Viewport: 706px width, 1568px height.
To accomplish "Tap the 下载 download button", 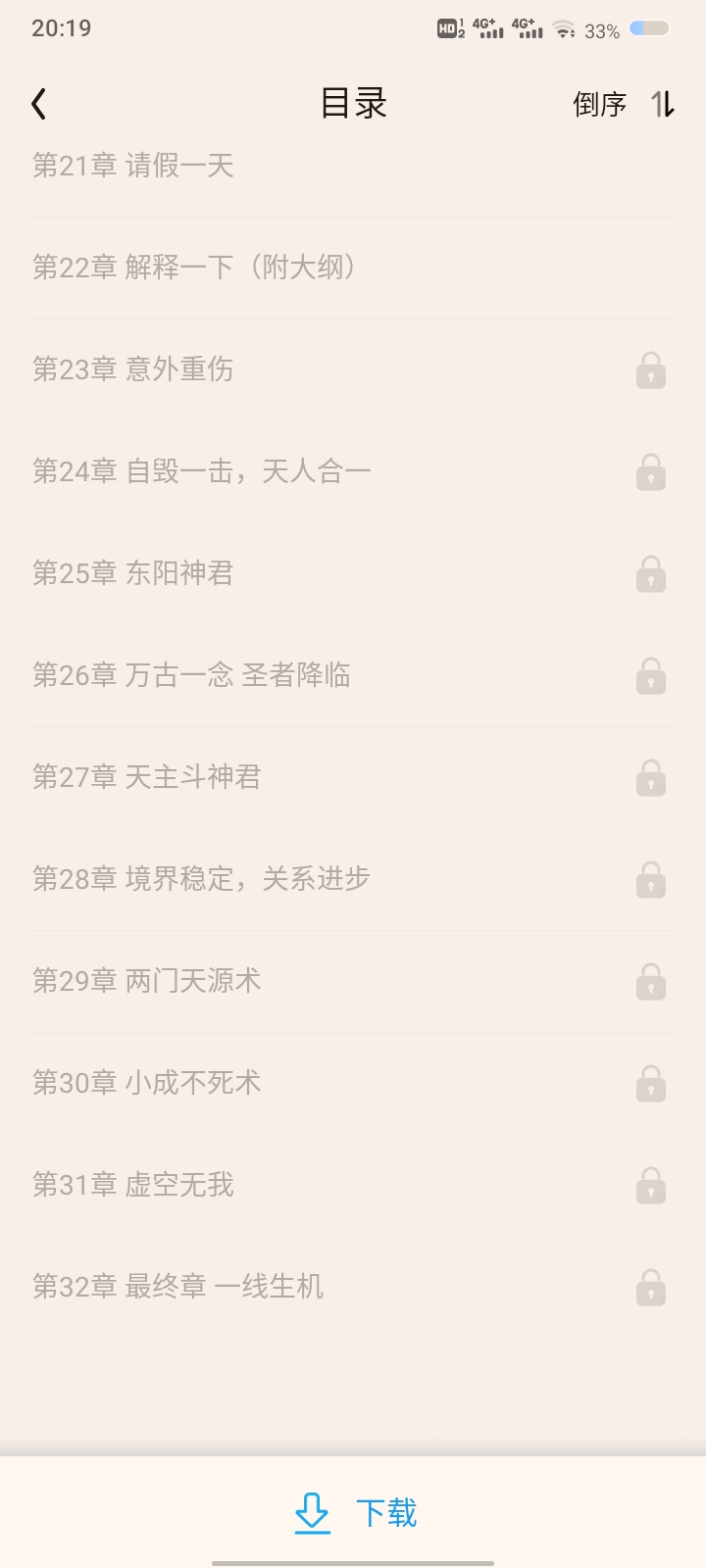I will (x=355, y=1513).
